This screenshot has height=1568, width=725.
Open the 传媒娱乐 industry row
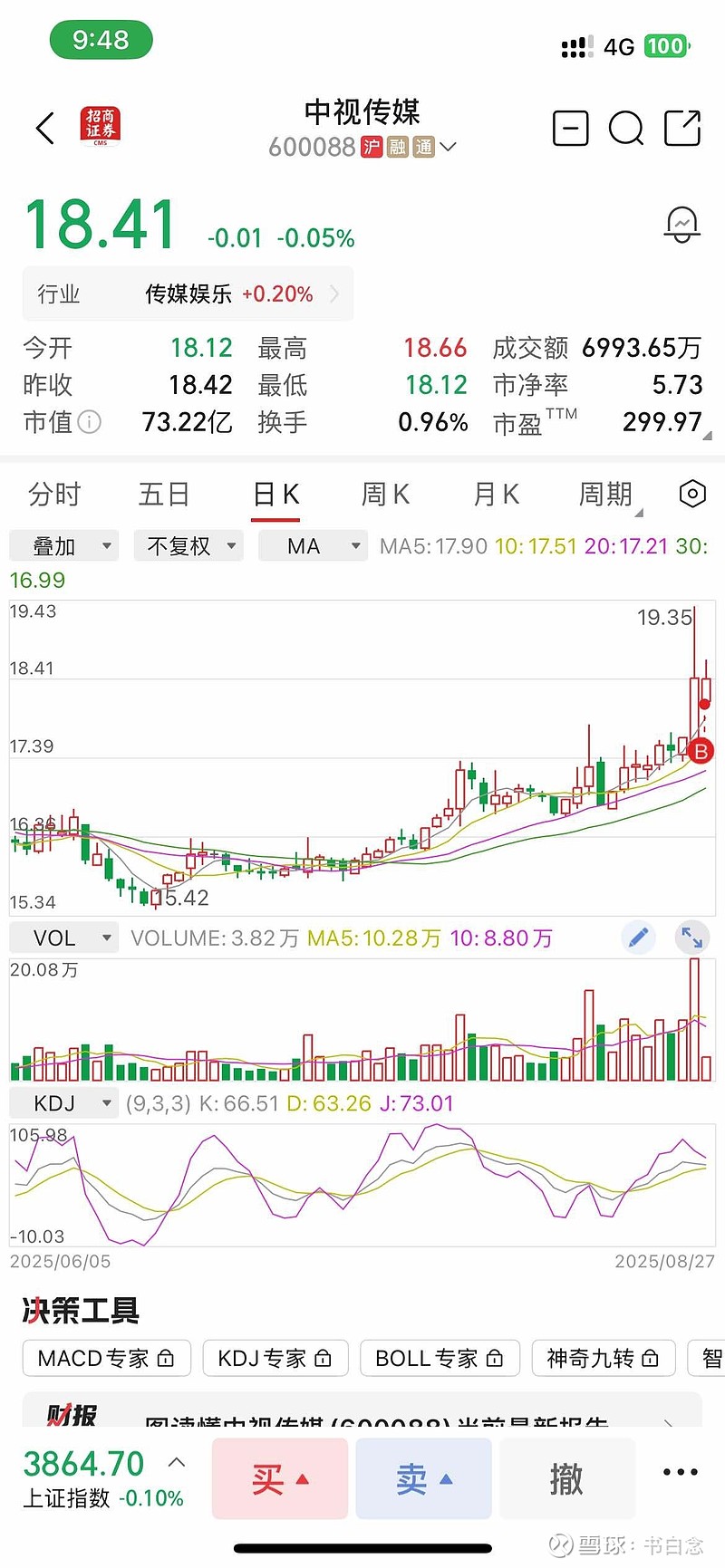click(188, 294)
